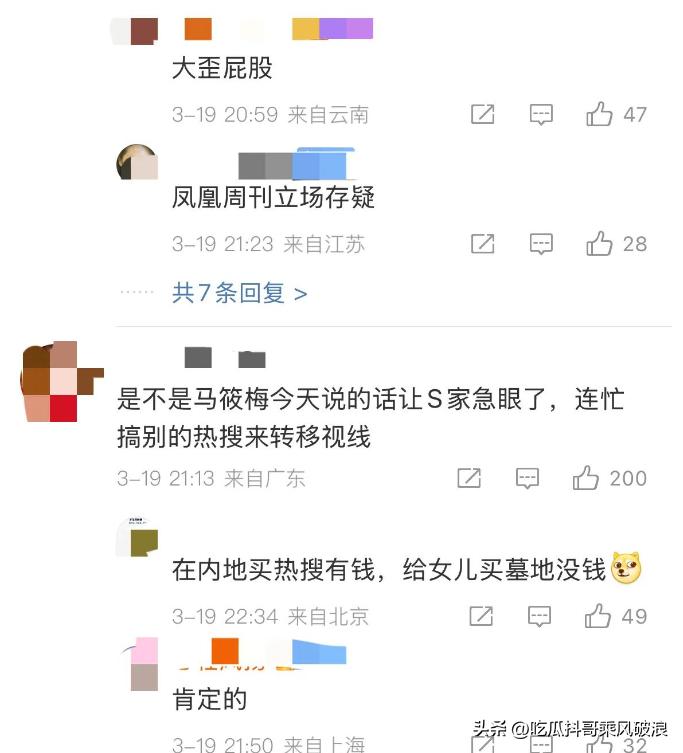Like the "在内地买热搜有钱" comment
This screenshot has height=753, width=683.
click(599, 615)
